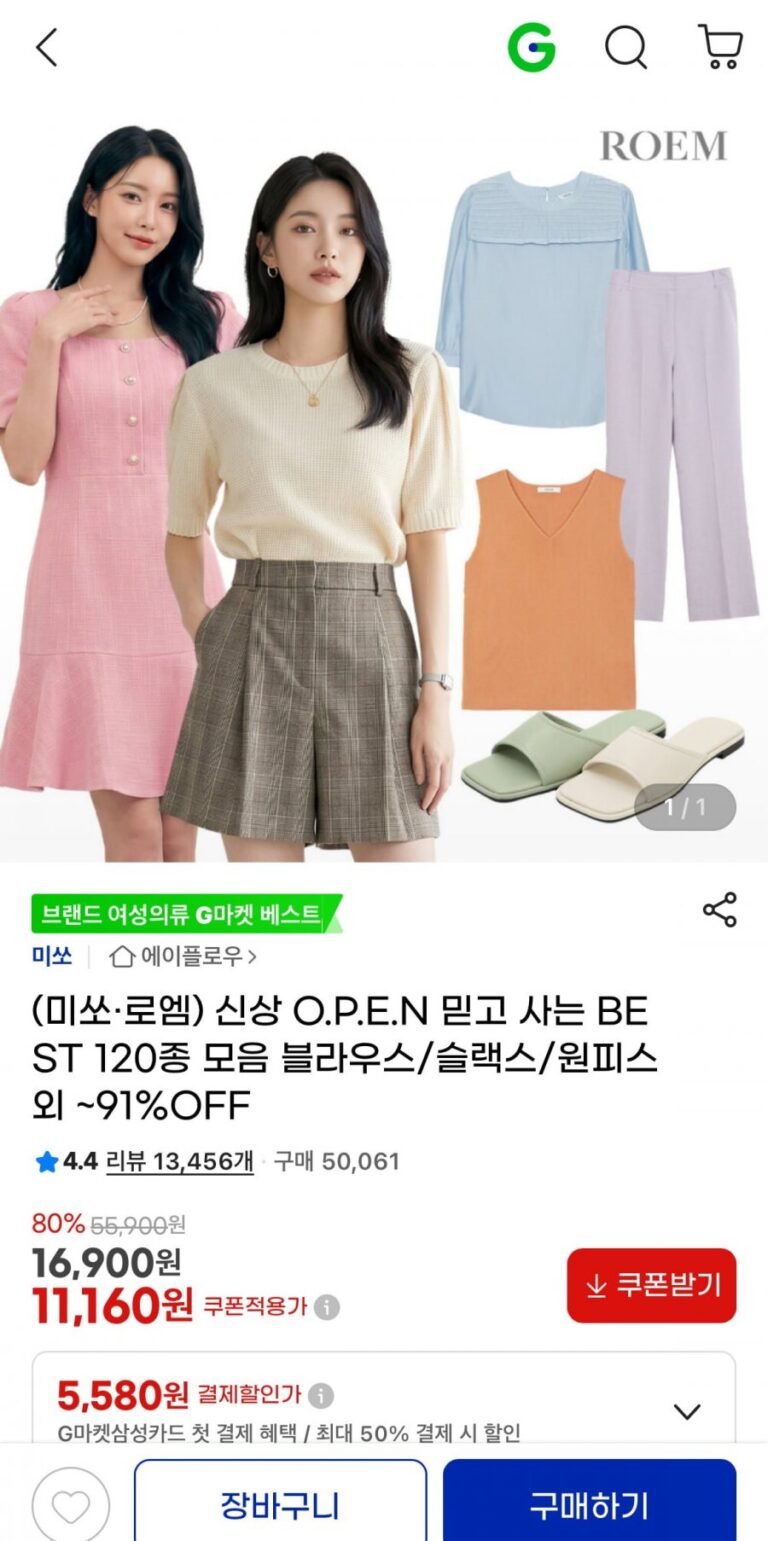This screenshot has width=768, height=1541.
Task: Show info for 결제할인가
Action: [321, 1396]
